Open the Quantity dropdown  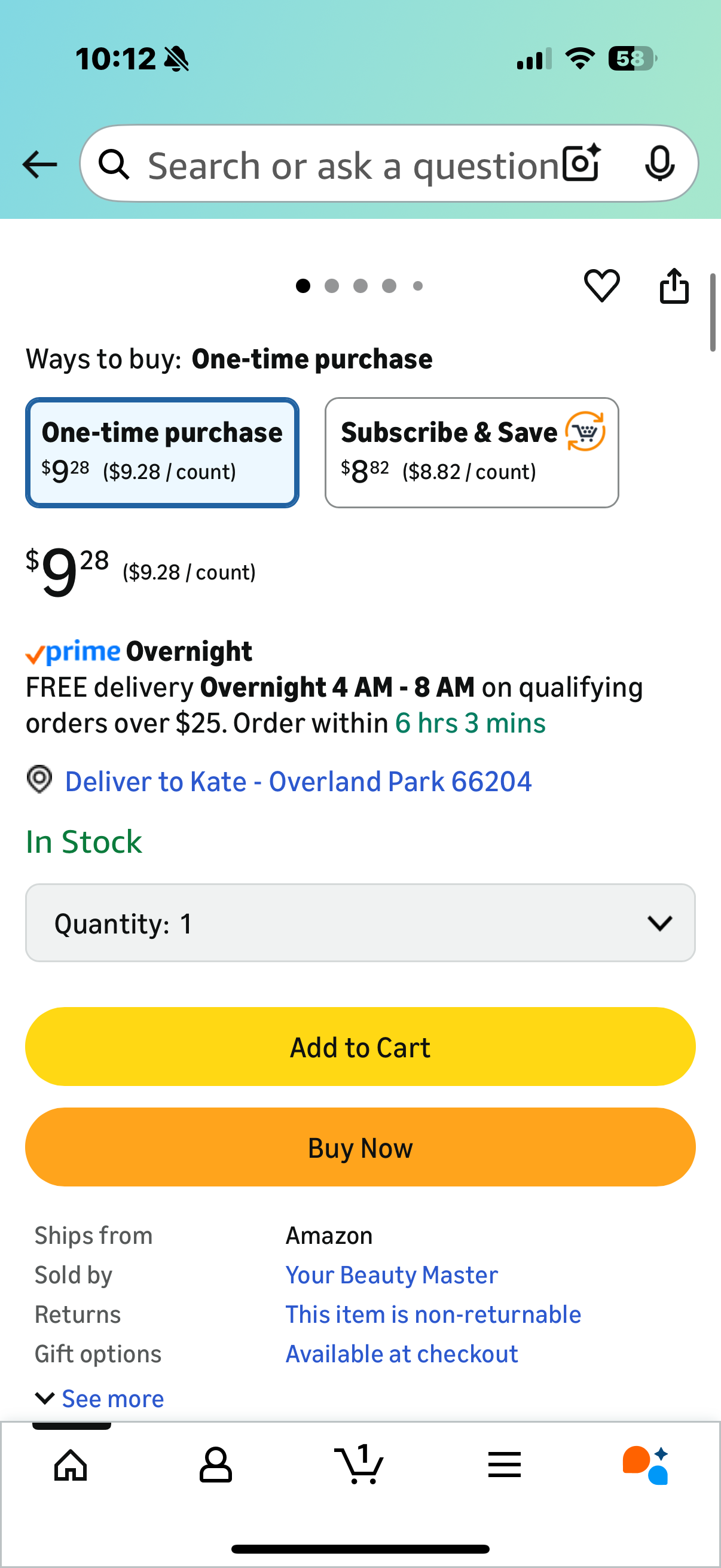click(360, 923)
